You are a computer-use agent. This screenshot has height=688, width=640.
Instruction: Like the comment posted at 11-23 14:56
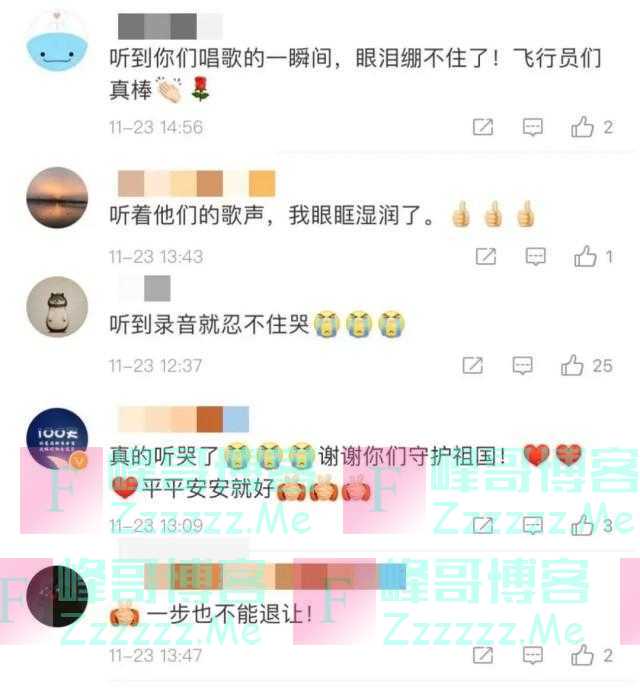point(582,127)
